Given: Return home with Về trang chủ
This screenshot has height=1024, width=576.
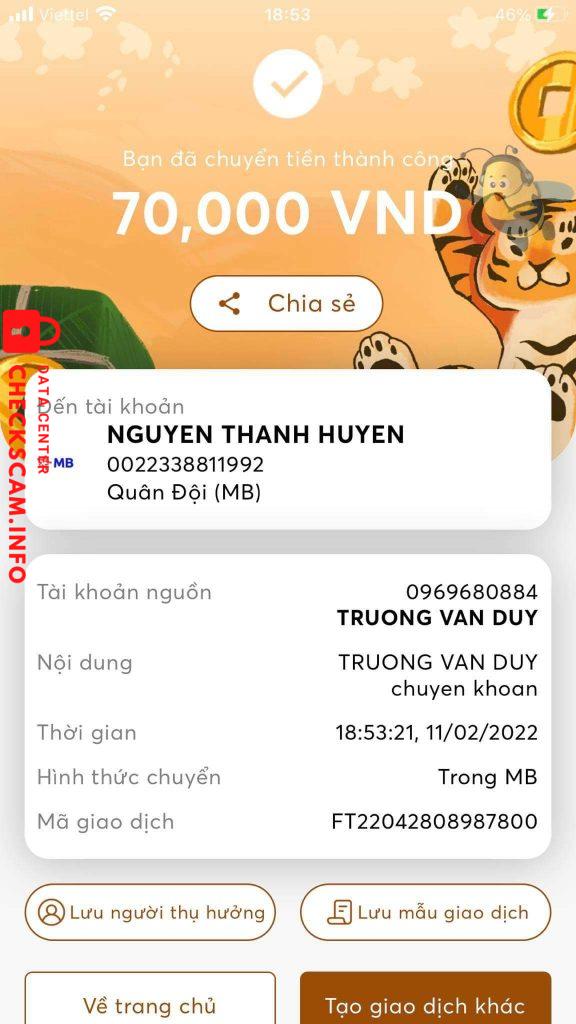Looking at the screenshot, I should 150,999.
